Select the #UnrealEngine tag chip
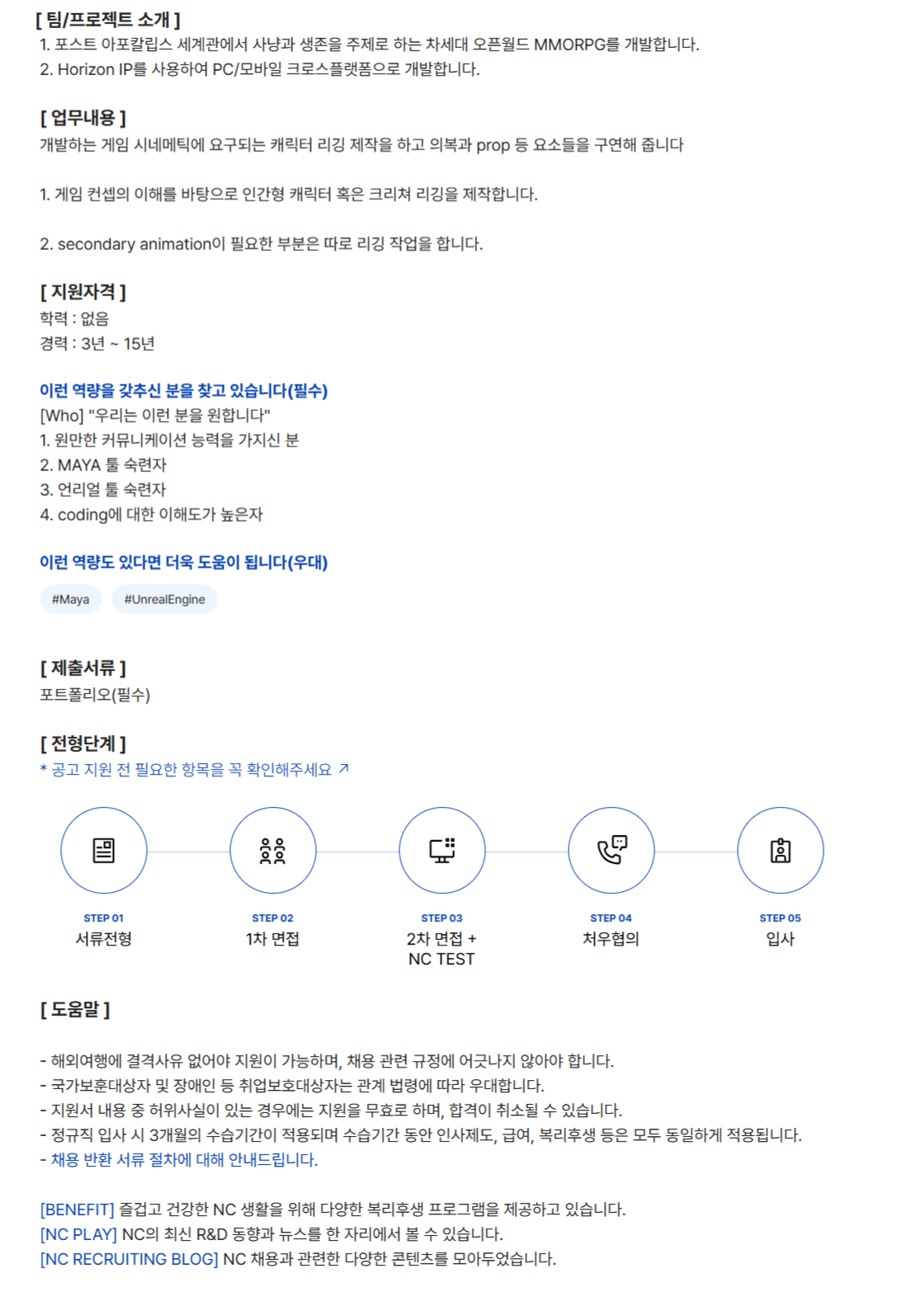 pos(164,600)
